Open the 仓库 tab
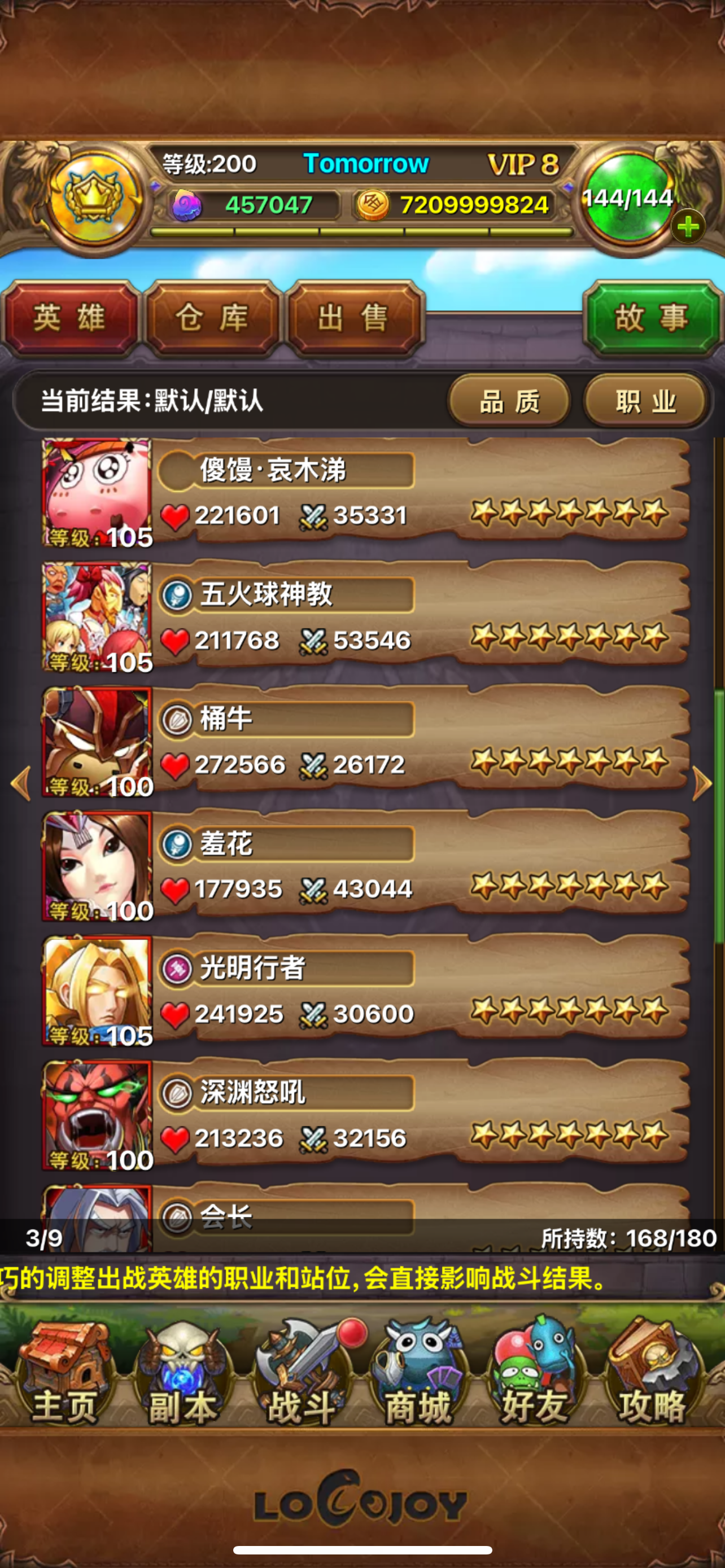 [212, 318]
